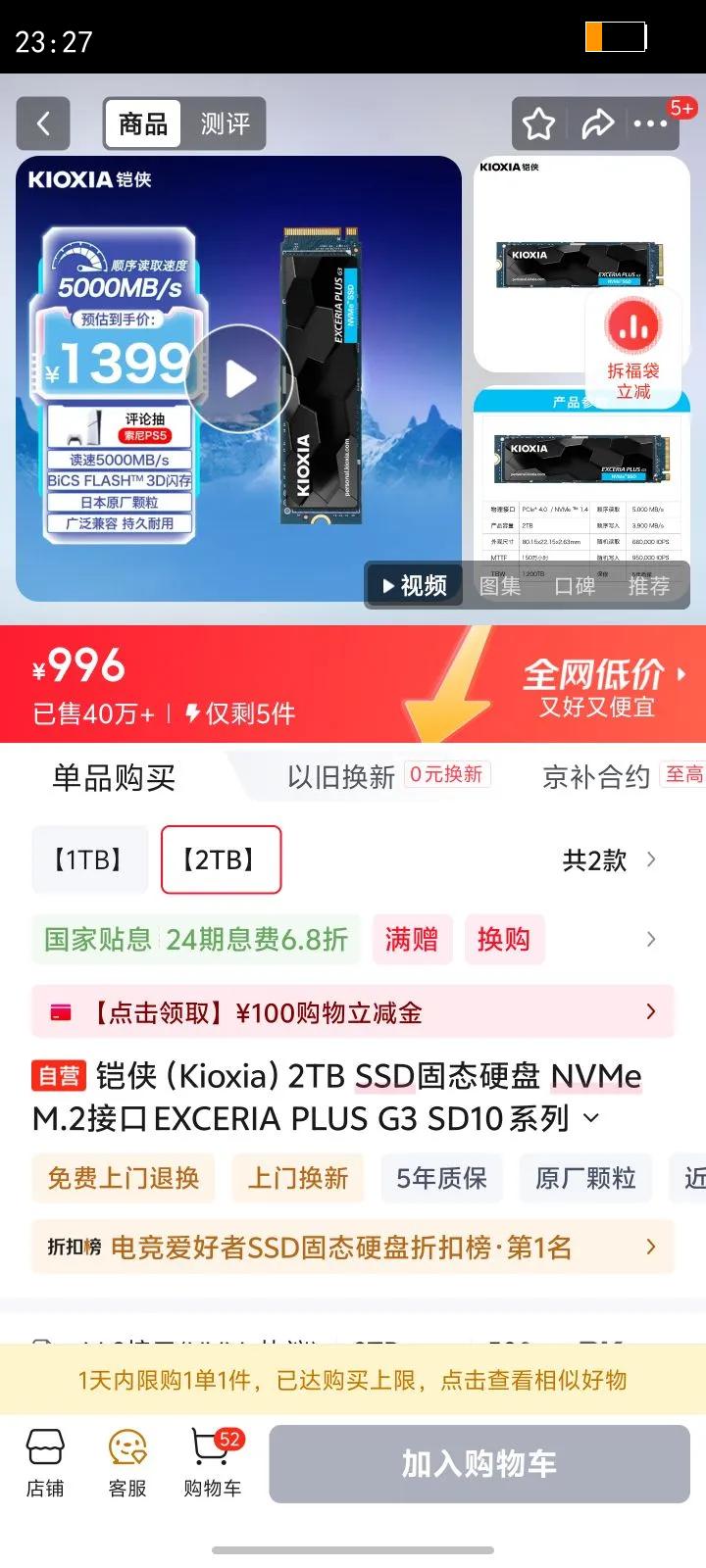Claim the ¥100 购物立减金 coupon
The width and height of the screenshot is (706, 1568).
(x=353, y=1012)
